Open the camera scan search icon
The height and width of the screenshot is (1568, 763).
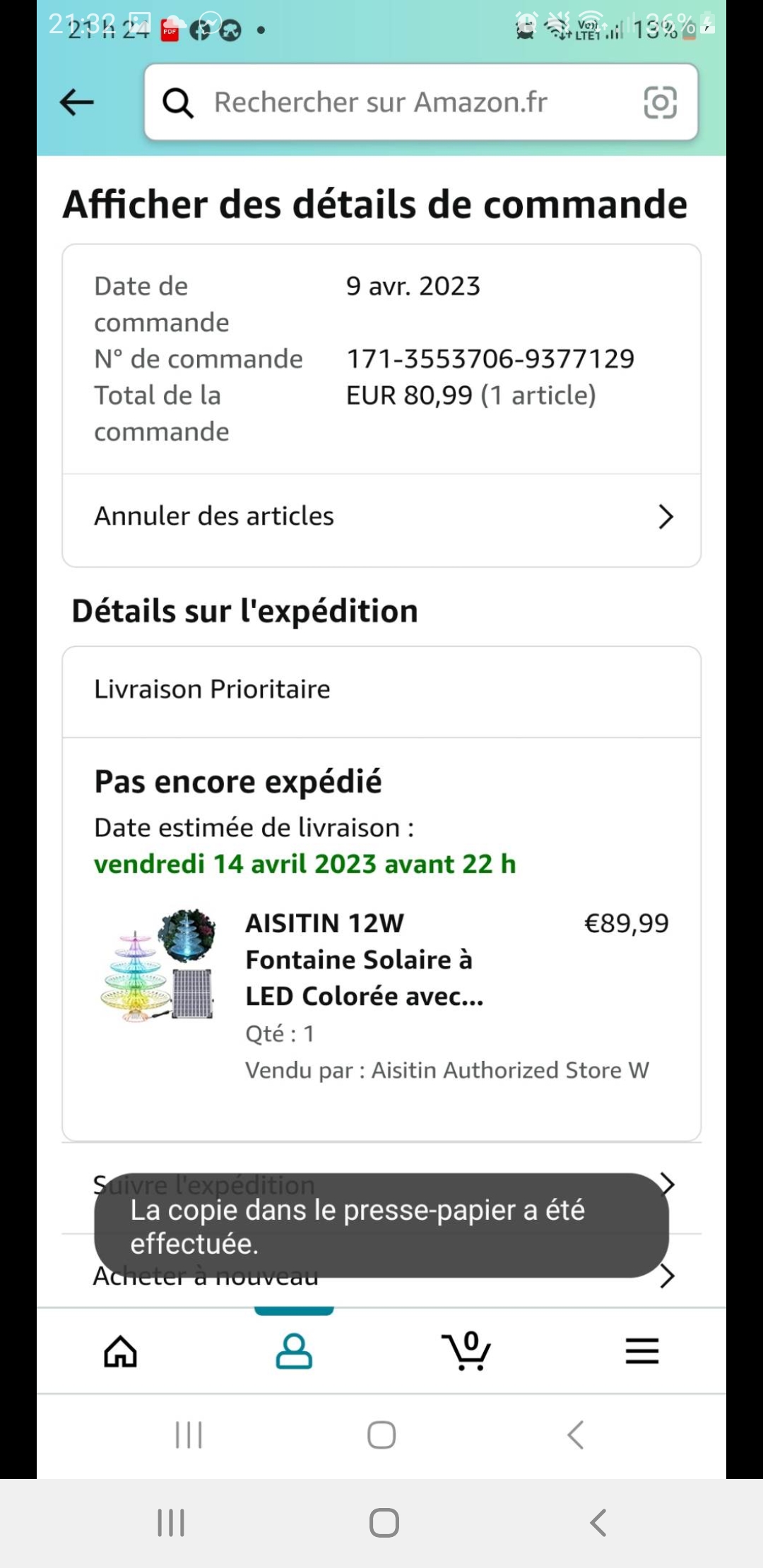(660, 102)
